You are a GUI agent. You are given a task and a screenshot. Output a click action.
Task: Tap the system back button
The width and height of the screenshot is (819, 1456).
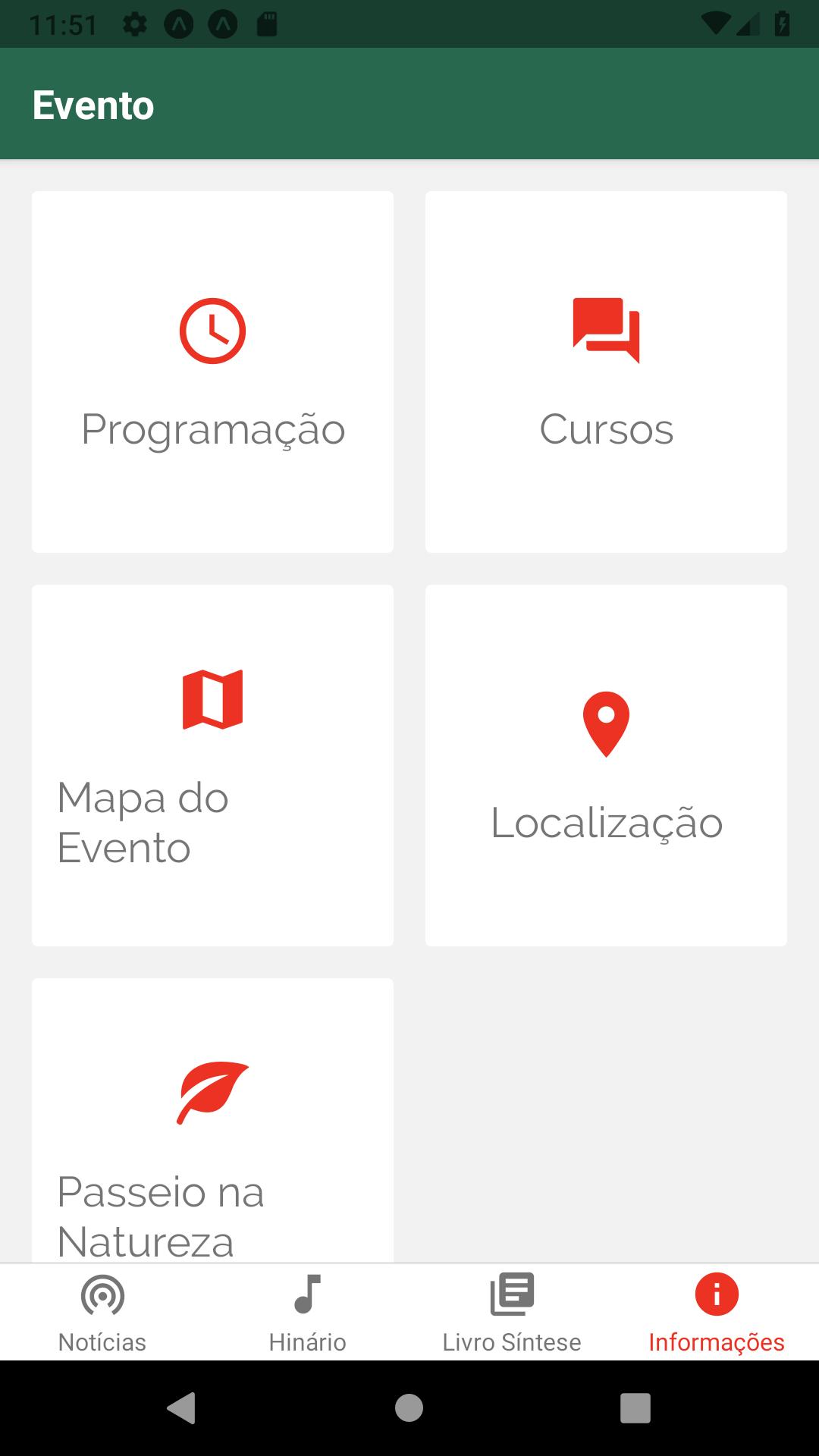pos(181,1408)
